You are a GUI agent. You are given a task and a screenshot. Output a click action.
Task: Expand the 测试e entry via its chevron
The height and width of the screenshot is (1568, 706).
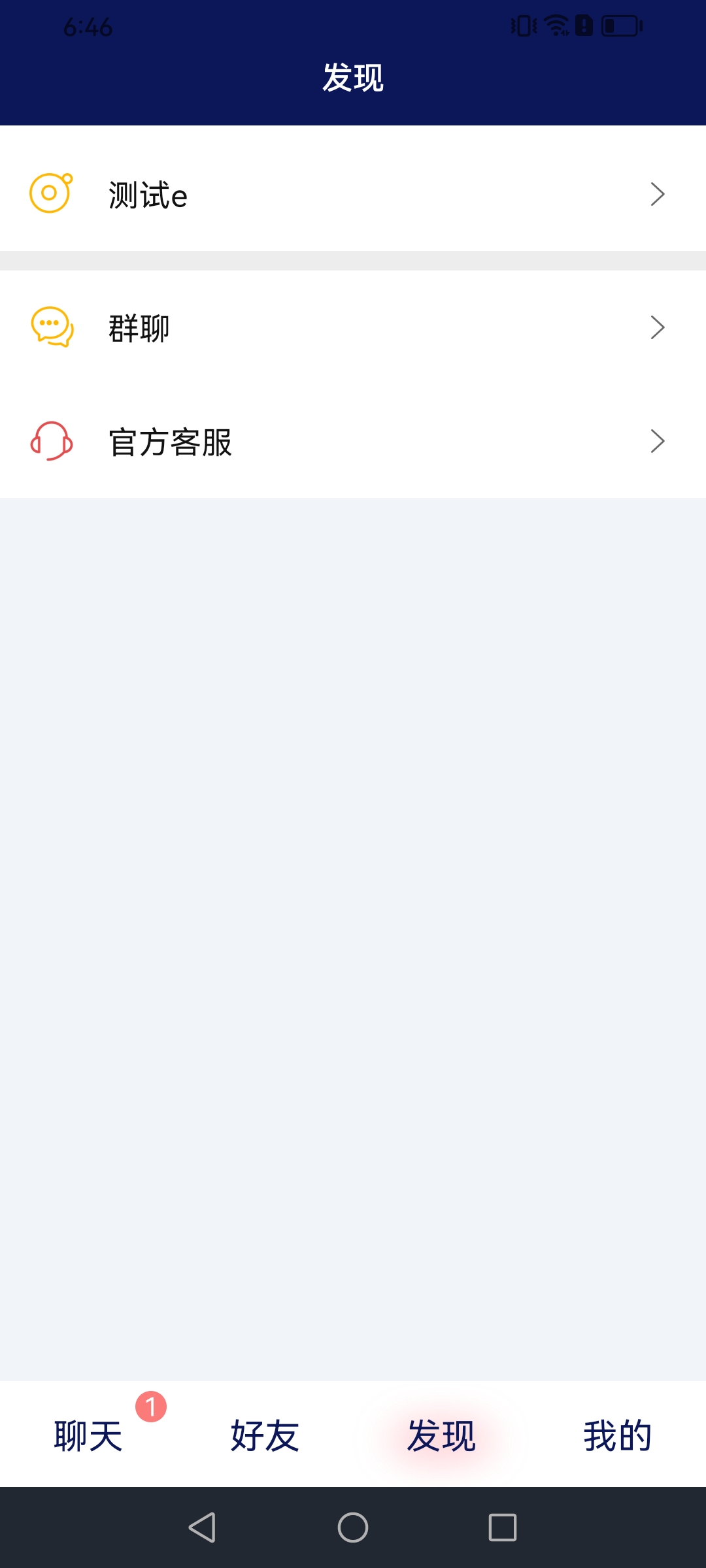tap(658, 193)
